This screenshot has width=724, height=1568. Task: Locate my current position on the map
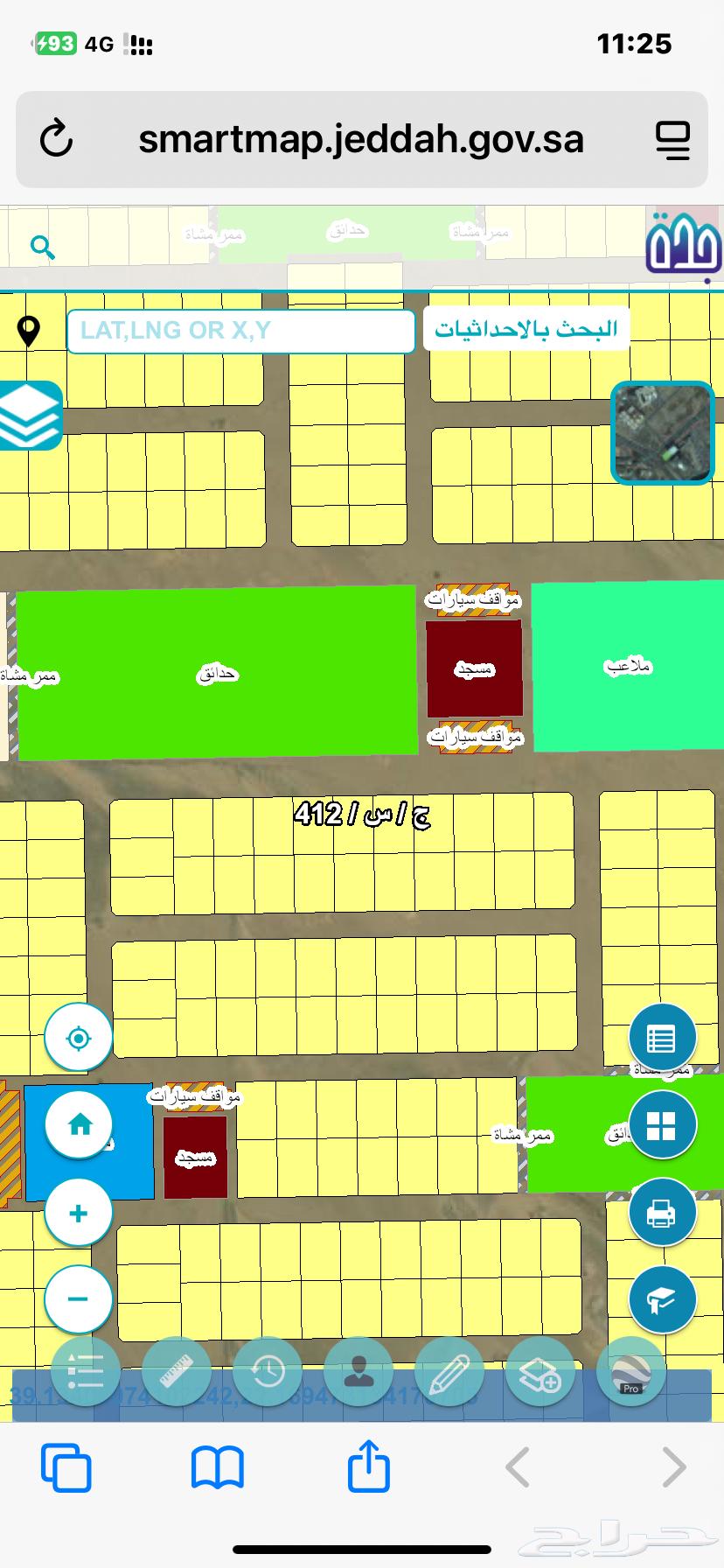pos(79,1039)
